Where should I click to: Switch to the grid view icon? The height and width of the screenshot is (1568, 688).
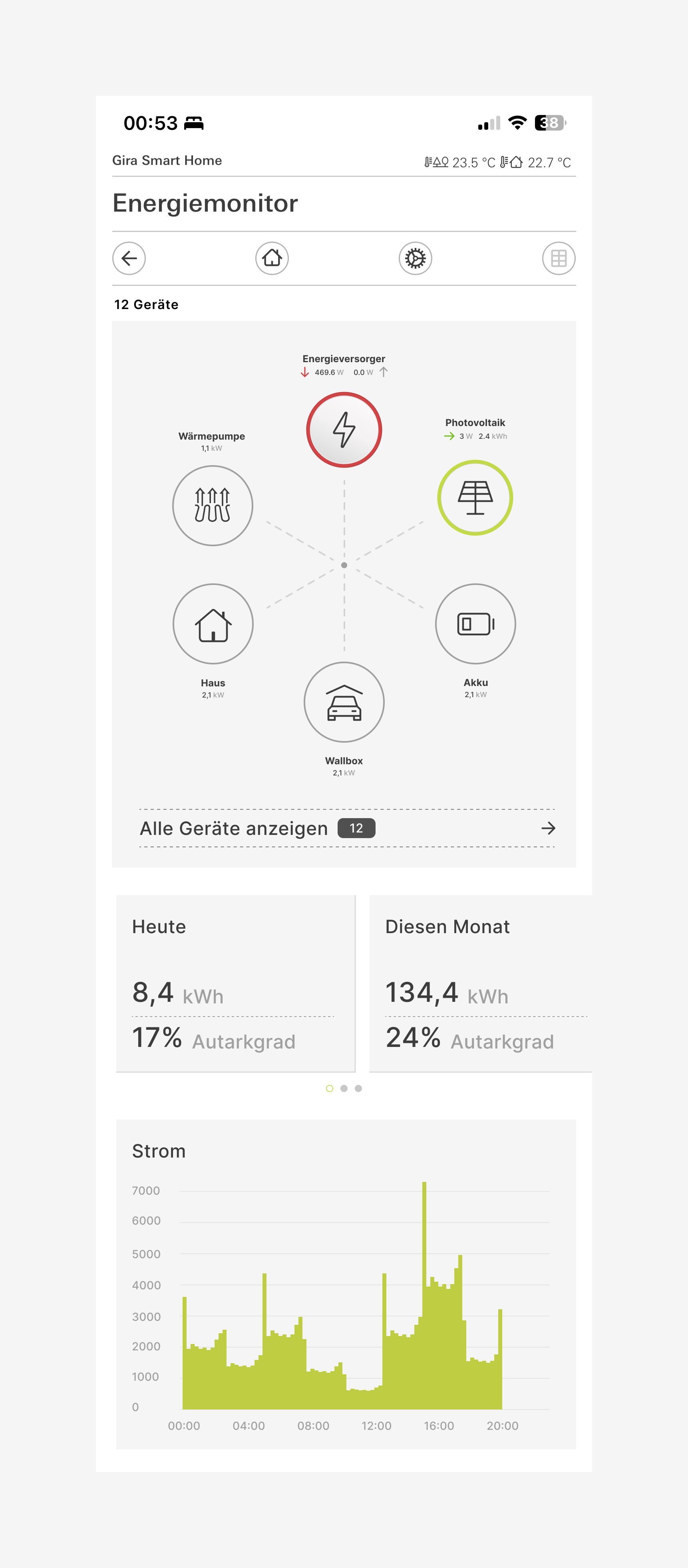point(558,258)
